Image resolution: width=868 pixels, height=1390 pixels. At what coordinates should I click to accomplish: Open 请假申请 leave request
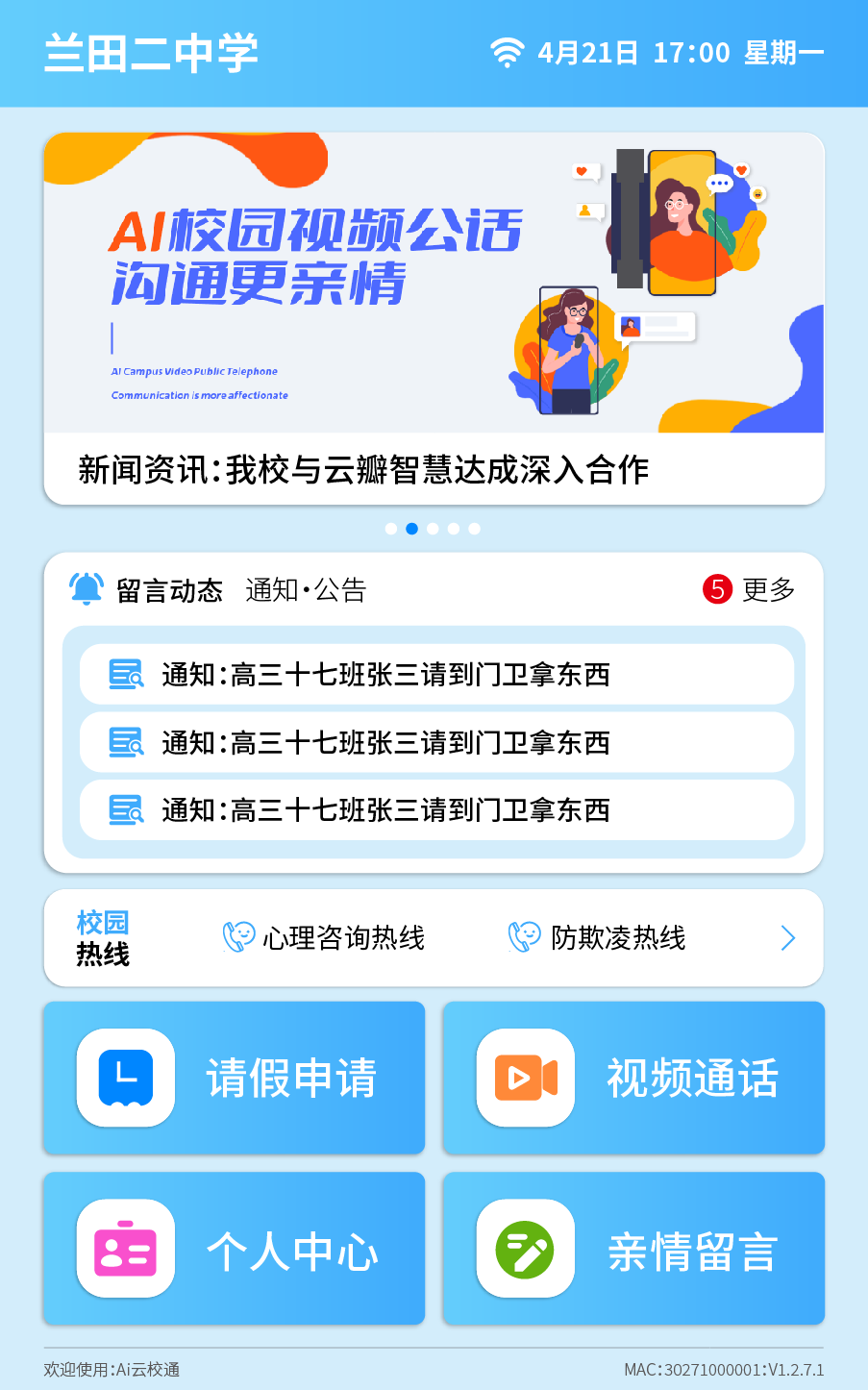pyautogui.click(x=234, y=1078)
